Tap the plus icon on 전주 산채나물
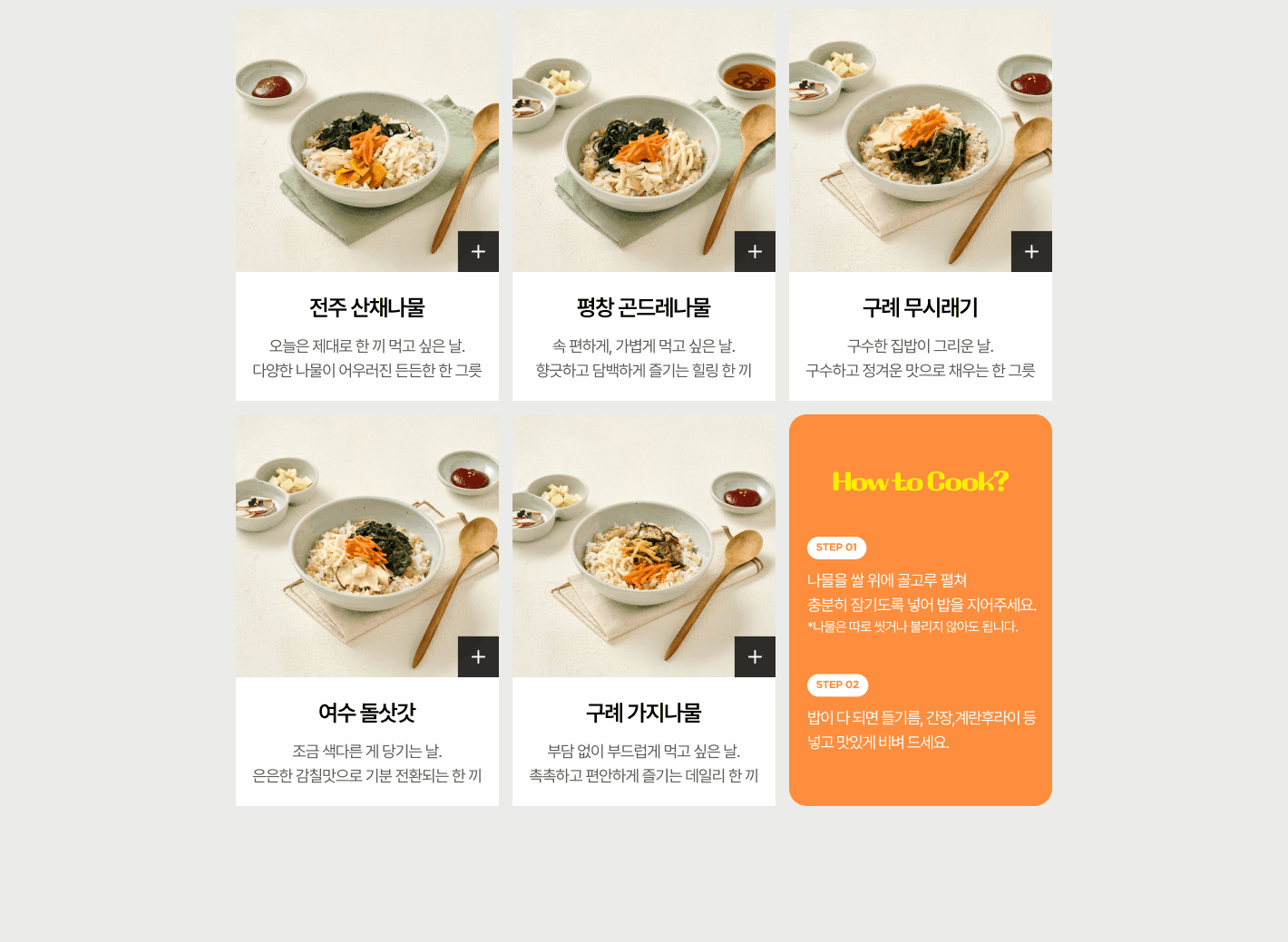 [x=478, y=251]
